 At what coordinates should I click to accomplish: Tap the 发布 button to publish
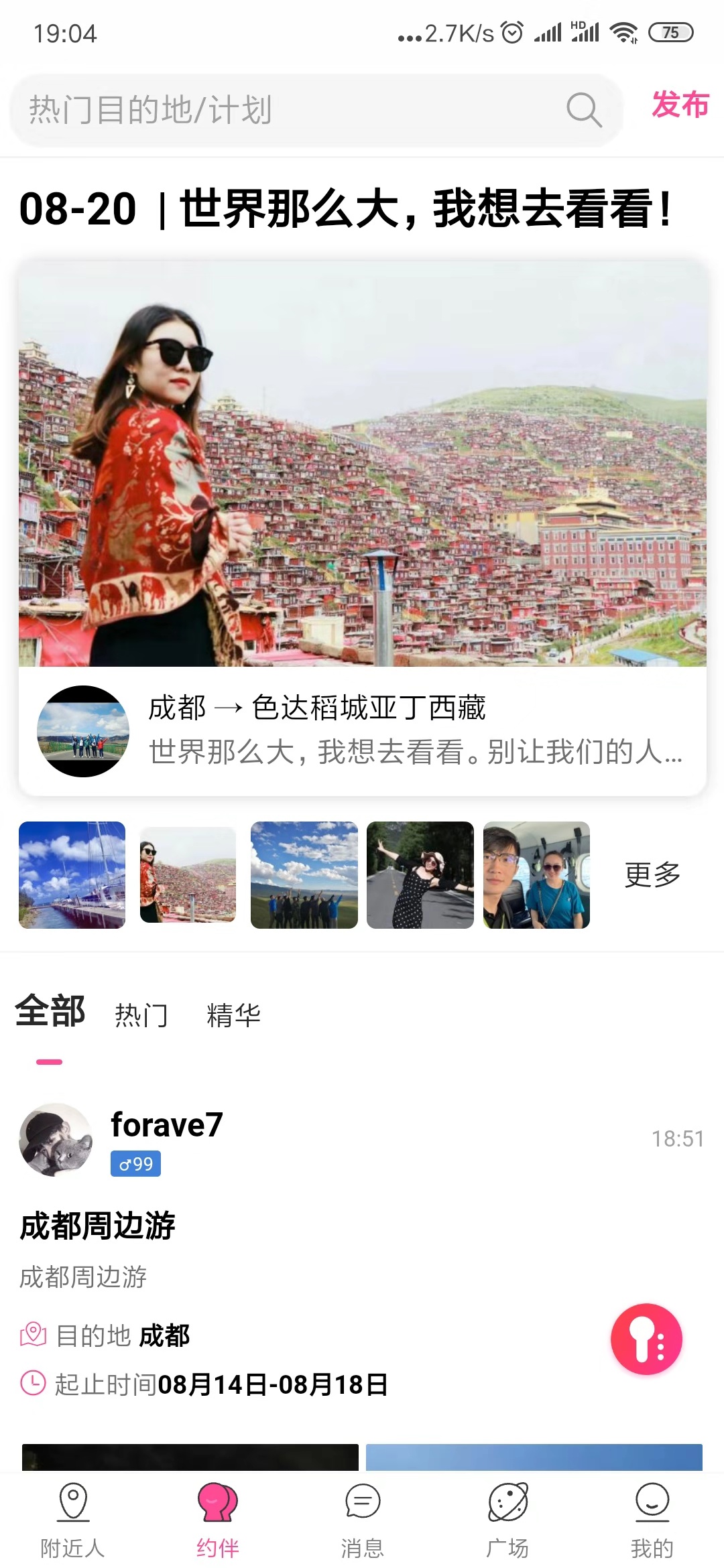pyautogui.click(x=680, y=105)
